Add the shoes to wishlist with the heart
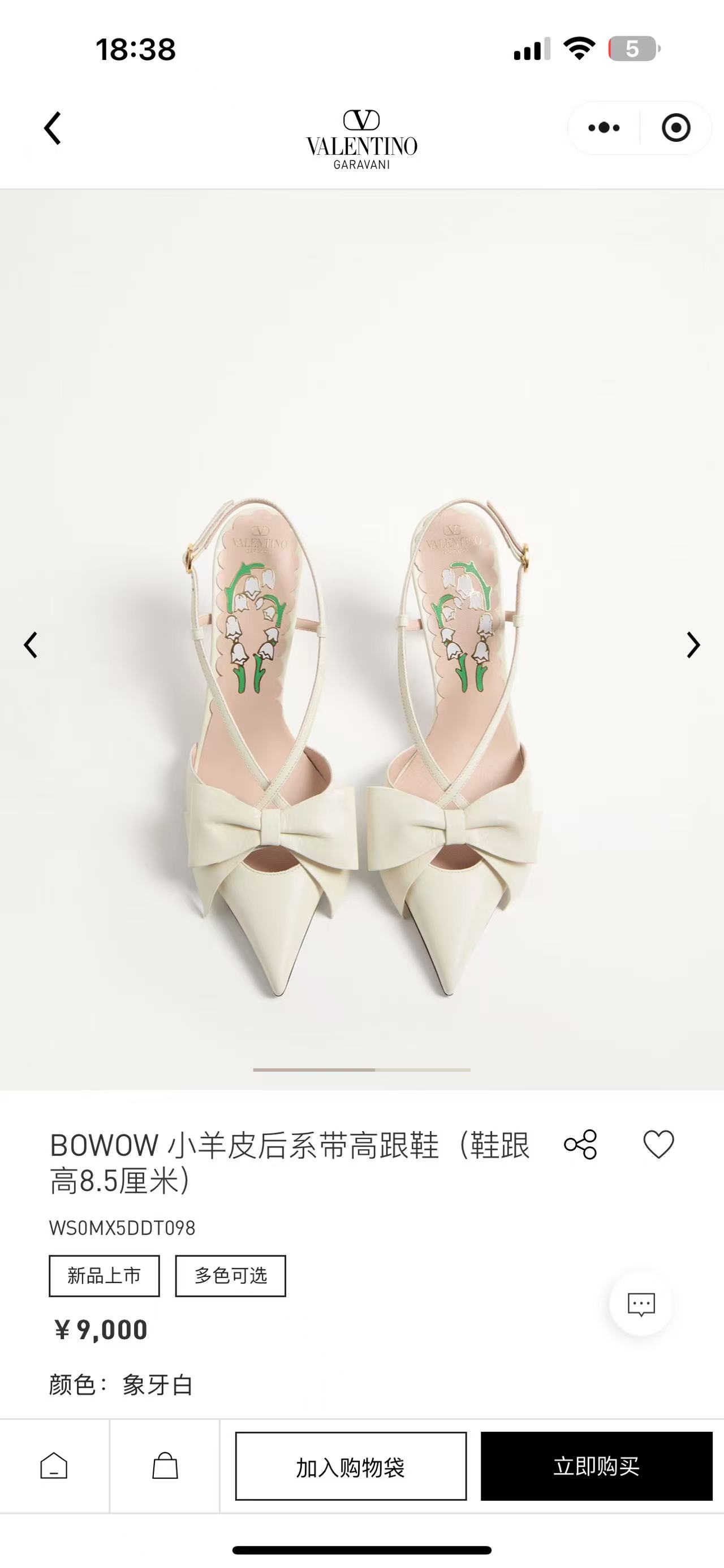724x1568 pixels. coord(659,1145)
